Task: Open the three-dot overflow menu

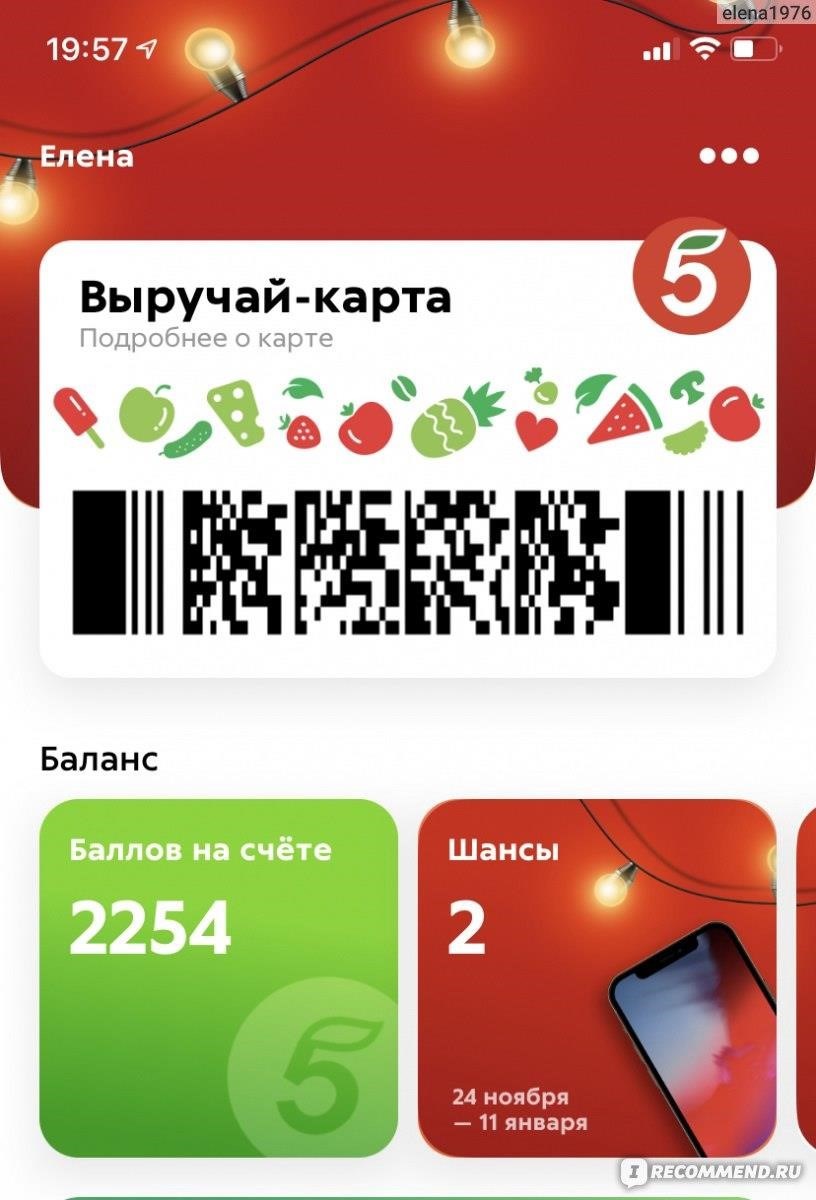Action: [x=729, y=156]
